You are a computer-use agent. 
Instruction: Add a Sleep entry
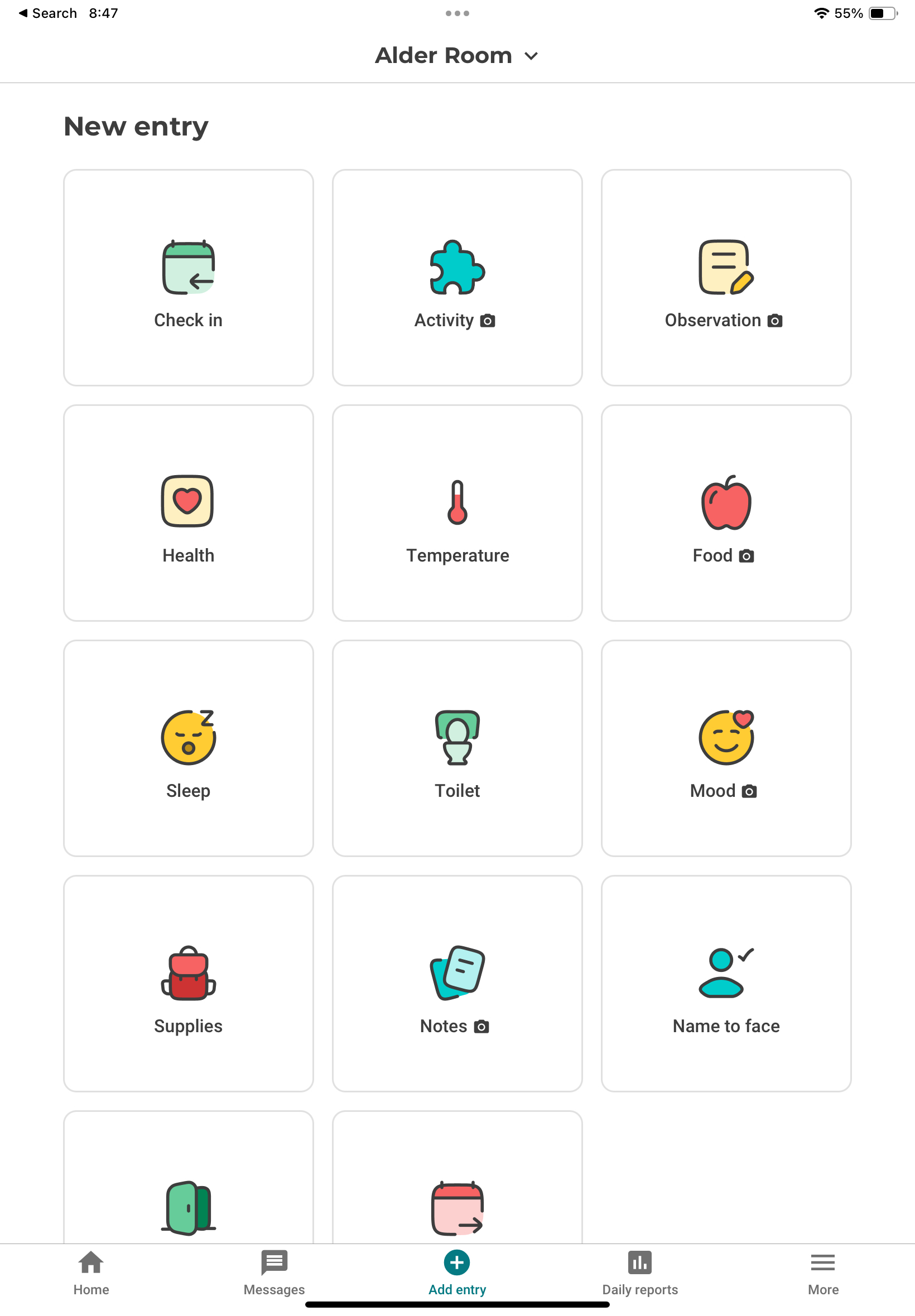[x=188, y=748]
